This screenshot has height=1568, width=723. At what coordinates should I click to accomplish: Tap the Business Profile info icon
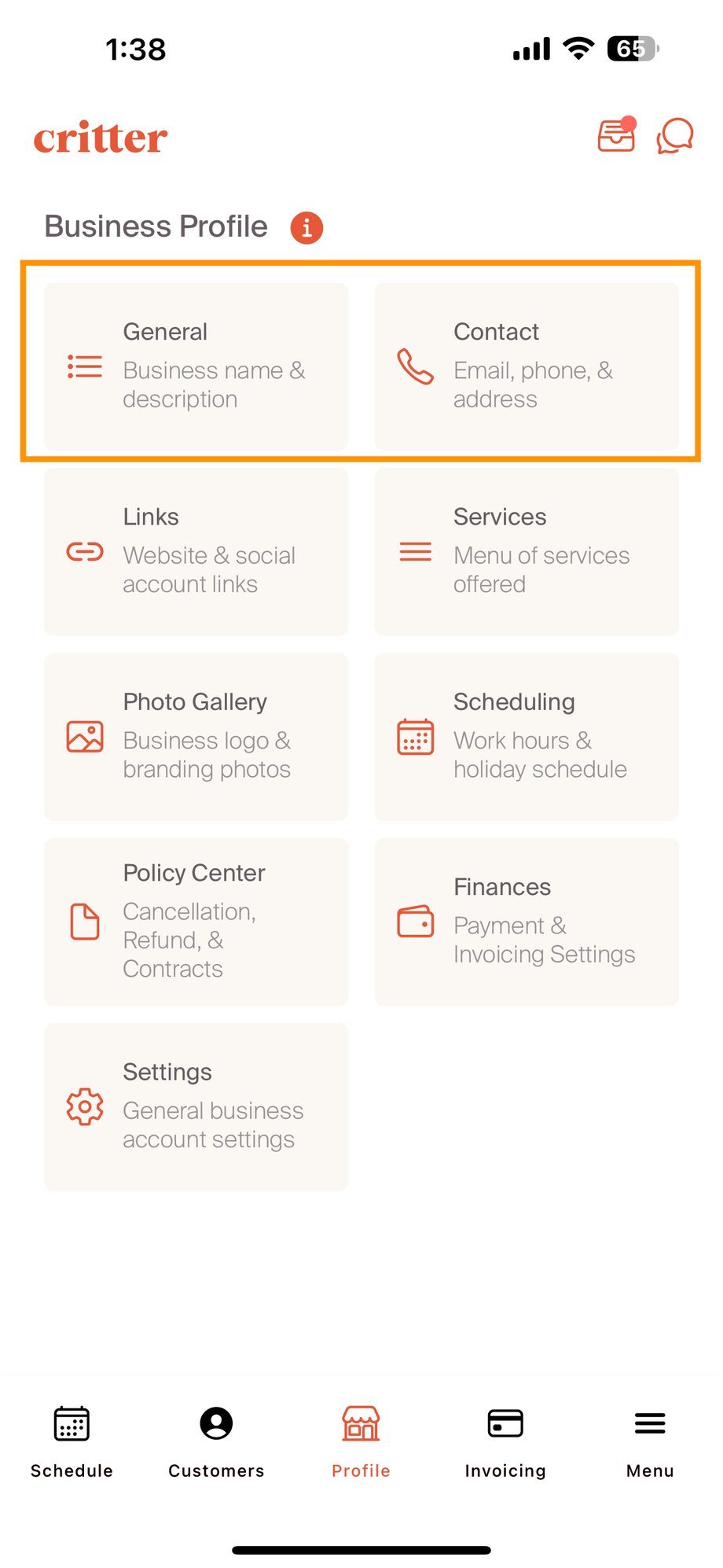[306, 228]
